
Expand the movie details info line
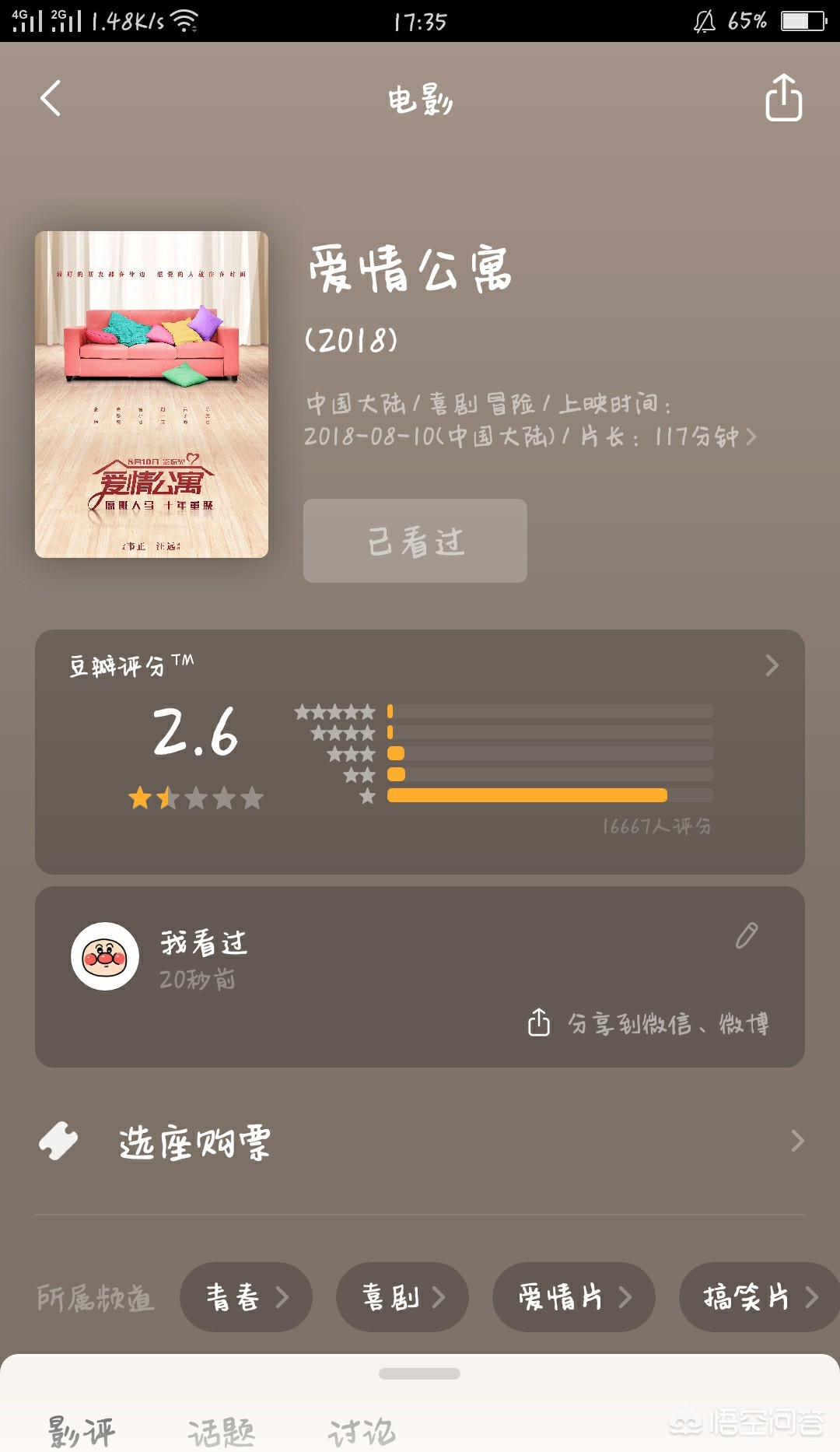(x=750, y=437)
